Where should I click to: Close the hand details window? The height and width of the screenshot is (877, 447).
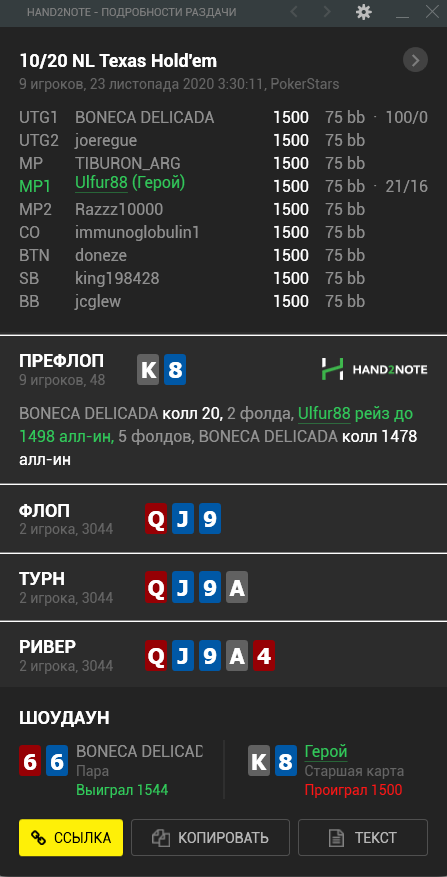[x=432, y=12]
